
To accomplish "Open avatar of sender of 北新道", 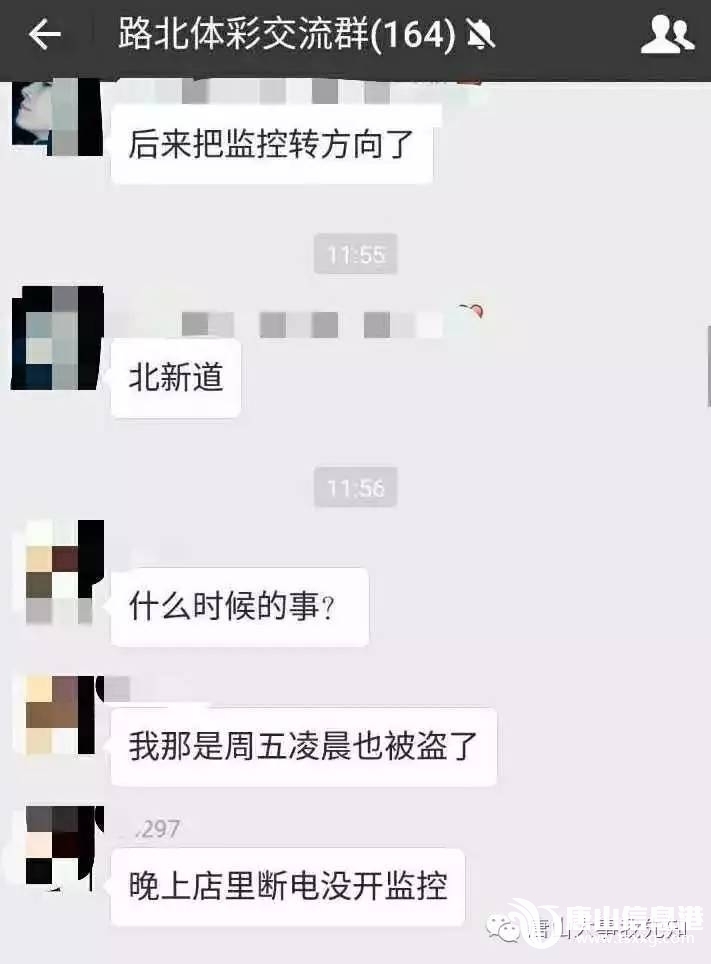I will point(56,338).
